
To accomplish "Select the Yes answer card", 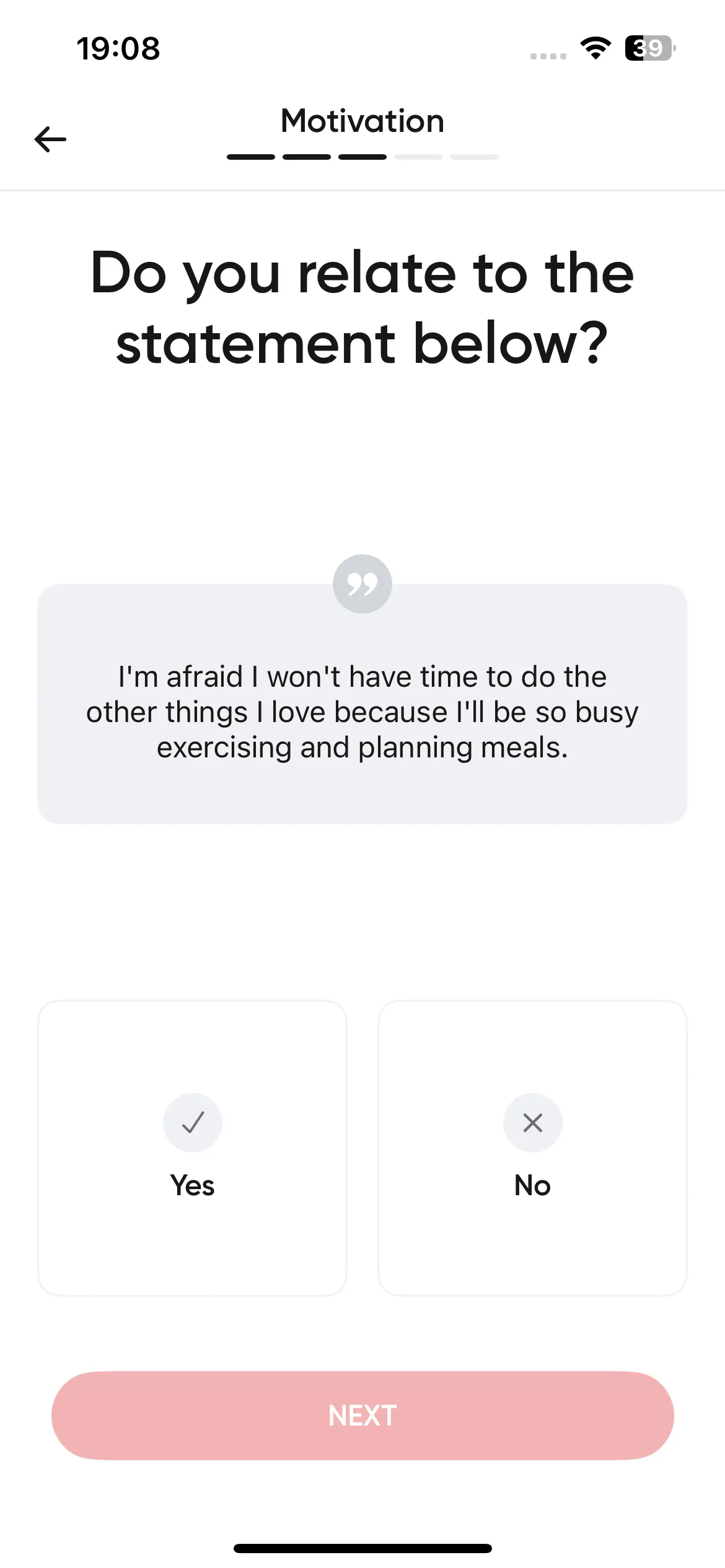I will 192,1148.
